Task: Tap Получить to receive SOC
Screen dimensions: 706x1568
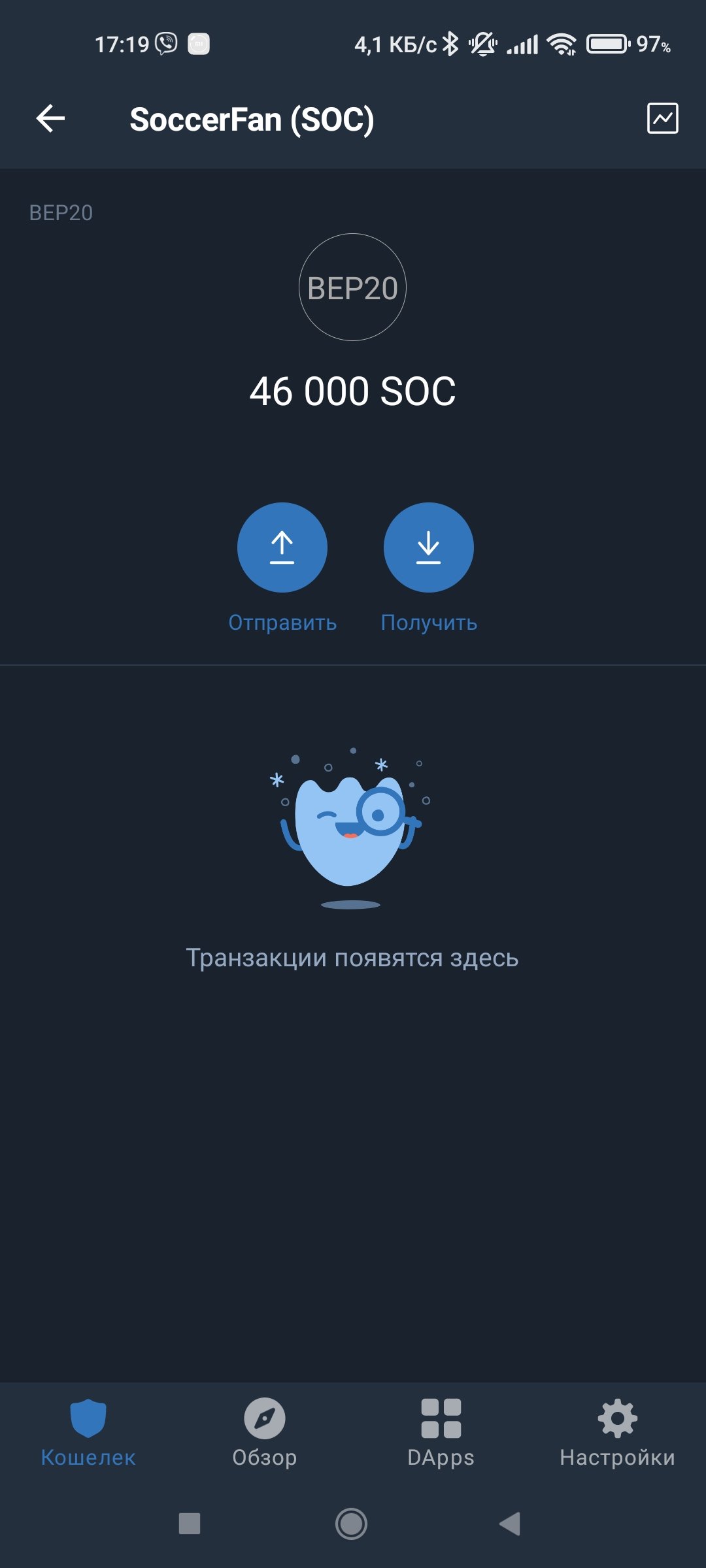Action: pyautogui.click(x=428, y=547)
